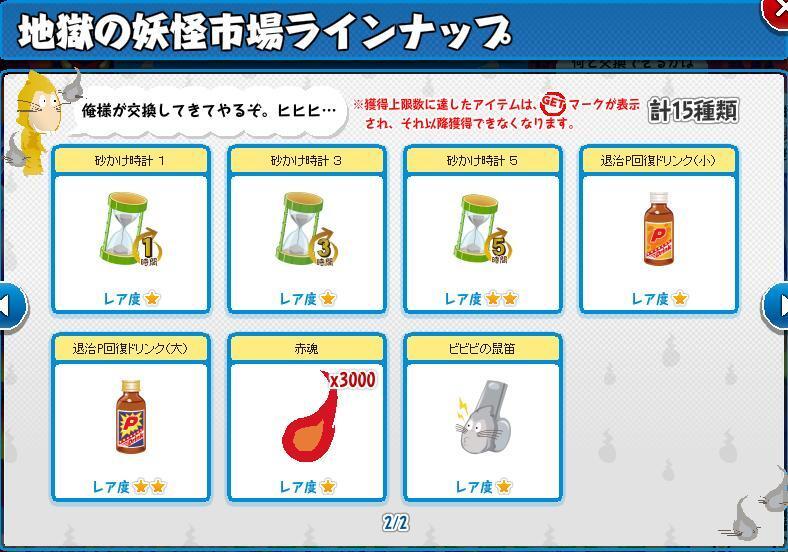Close the 妖怪市場ラインナップ dialog
Viewport: 788px width, 552px height.
tap(775, 10)
